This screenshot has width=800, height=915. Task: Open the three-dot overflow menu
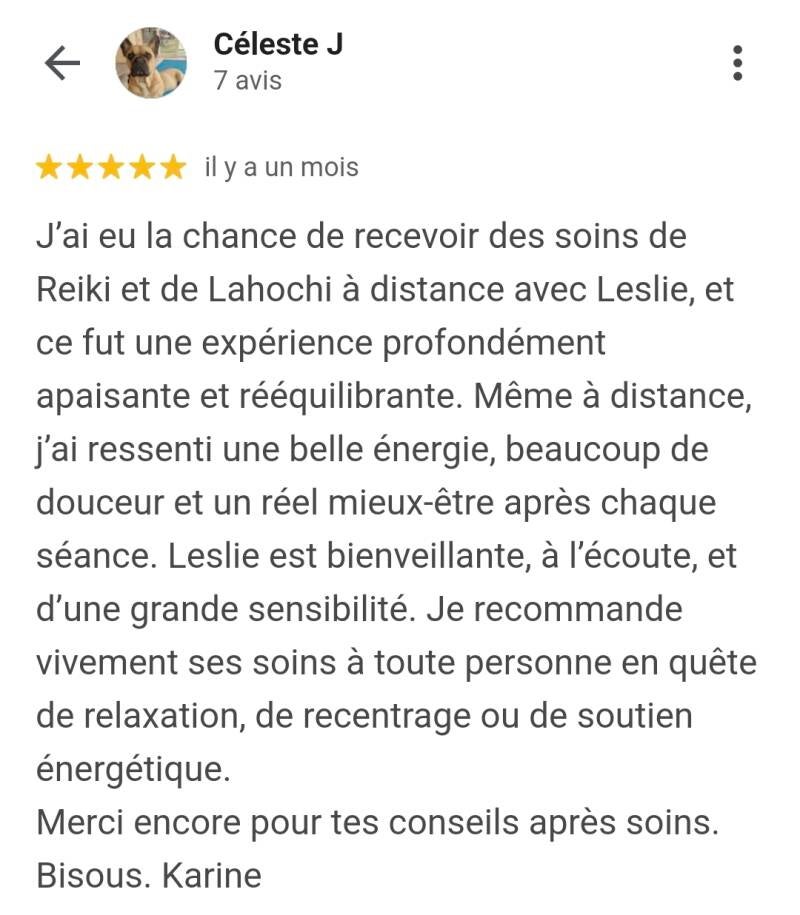pyautogui.click(x=738, y=63)
